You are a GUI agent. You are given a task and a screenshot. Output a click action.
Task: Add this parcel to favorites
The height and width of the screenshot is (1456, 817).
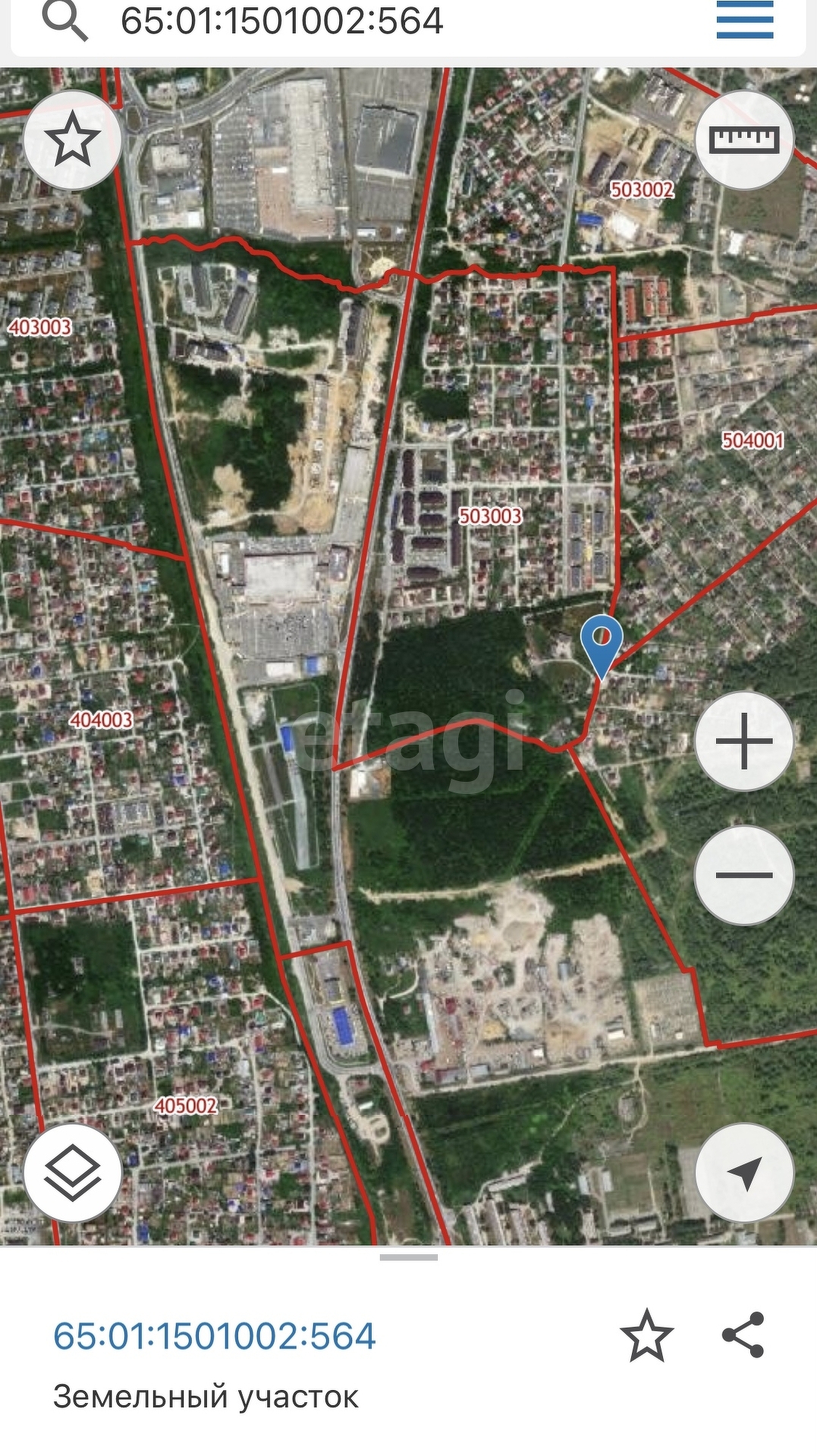click(x=647, y=1335)
